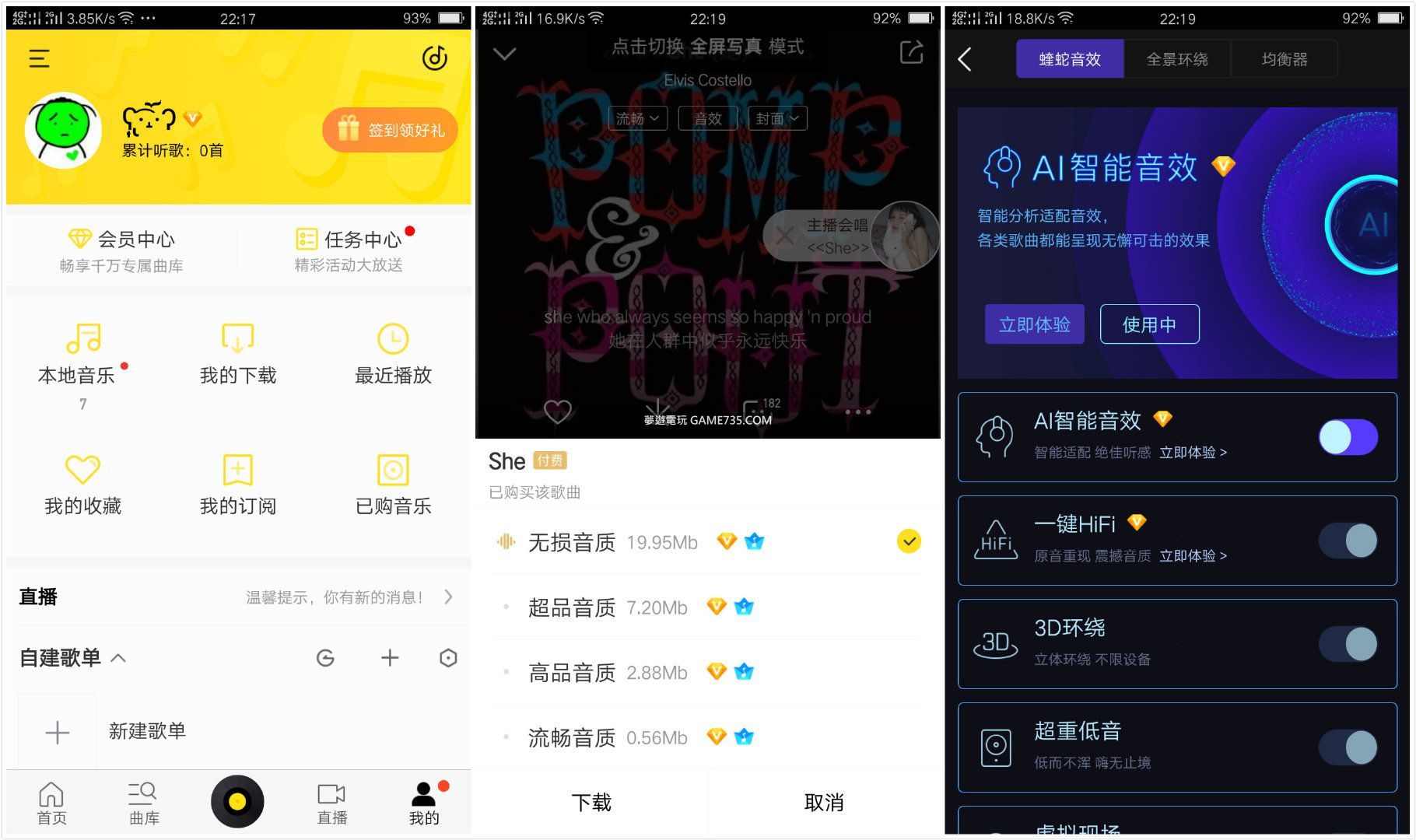Image resolution: width=1416 pixels, height=840 pixels.
Task: Tap the 下载 download button
Action: point(591,802)
